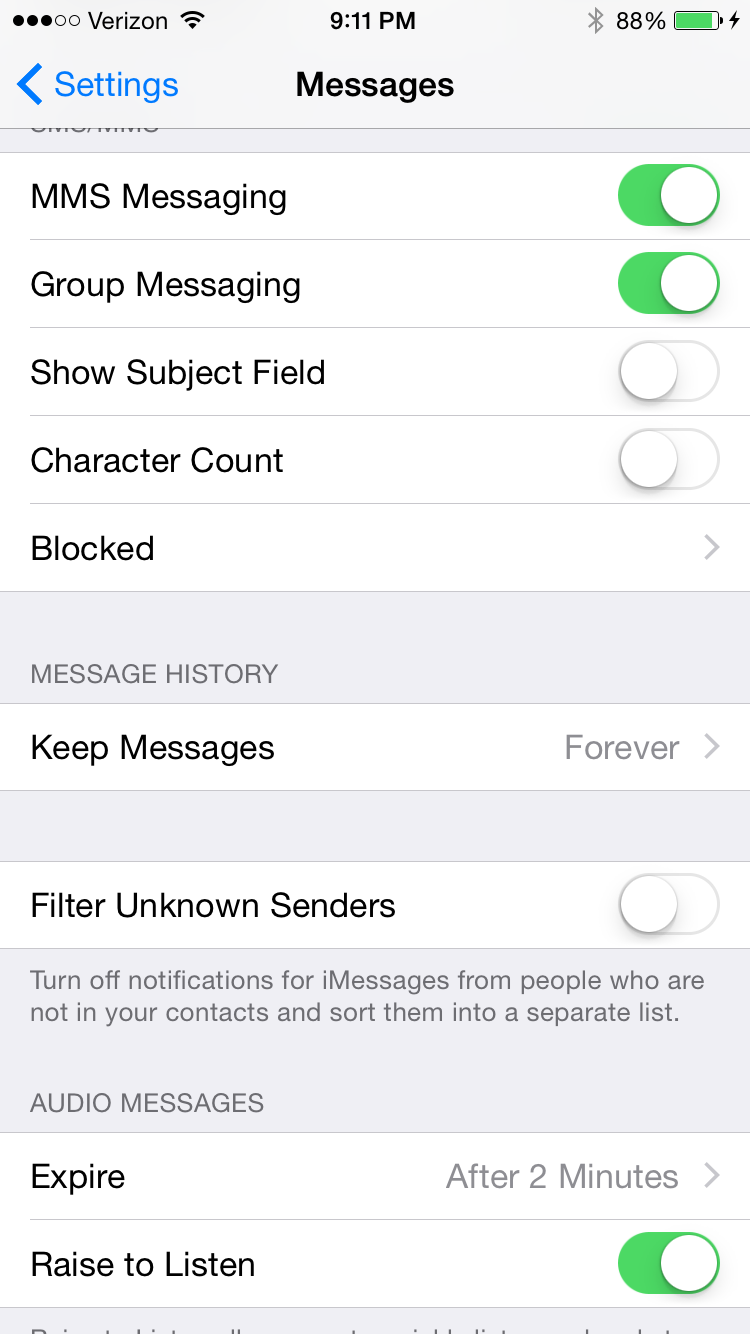Open audio messages Expire option
750x1334 pixels.
(x=375, y=1176)
